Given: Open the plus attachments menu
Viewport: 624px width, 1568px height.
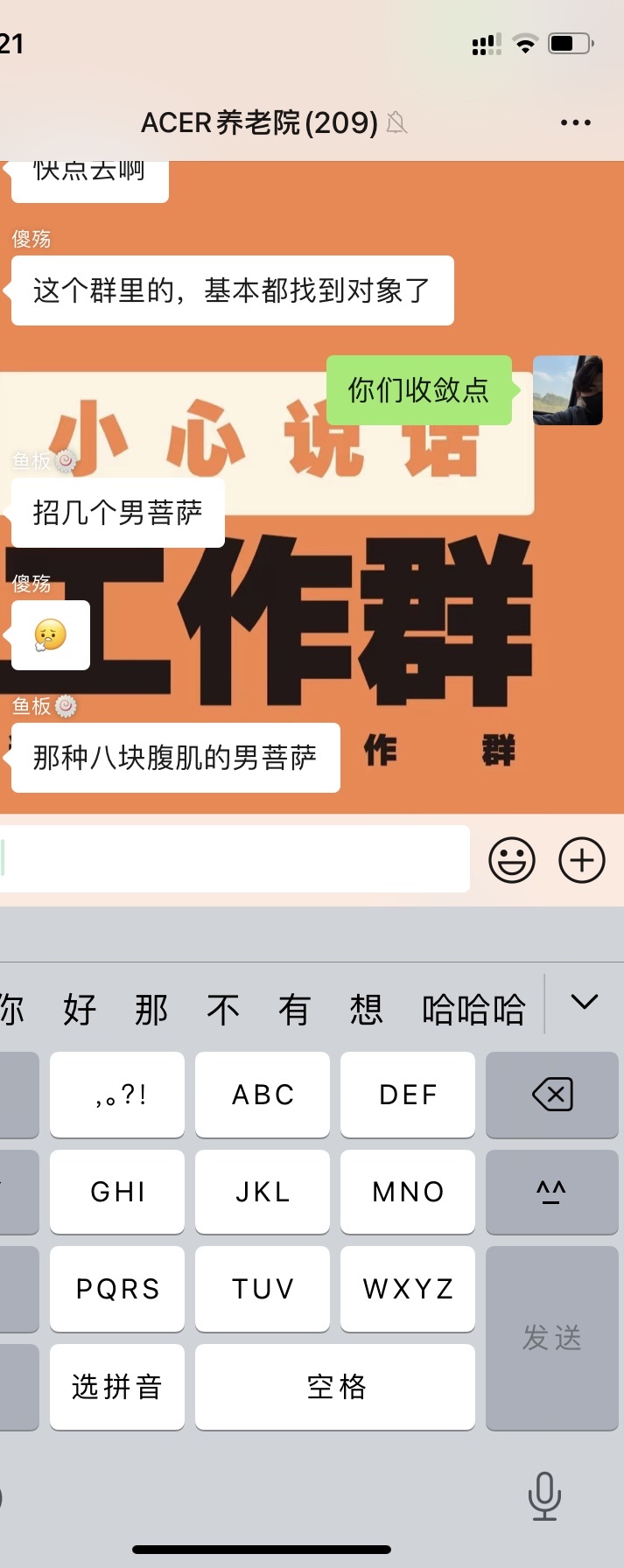Looking at the screenshot, I should point(582,859).
